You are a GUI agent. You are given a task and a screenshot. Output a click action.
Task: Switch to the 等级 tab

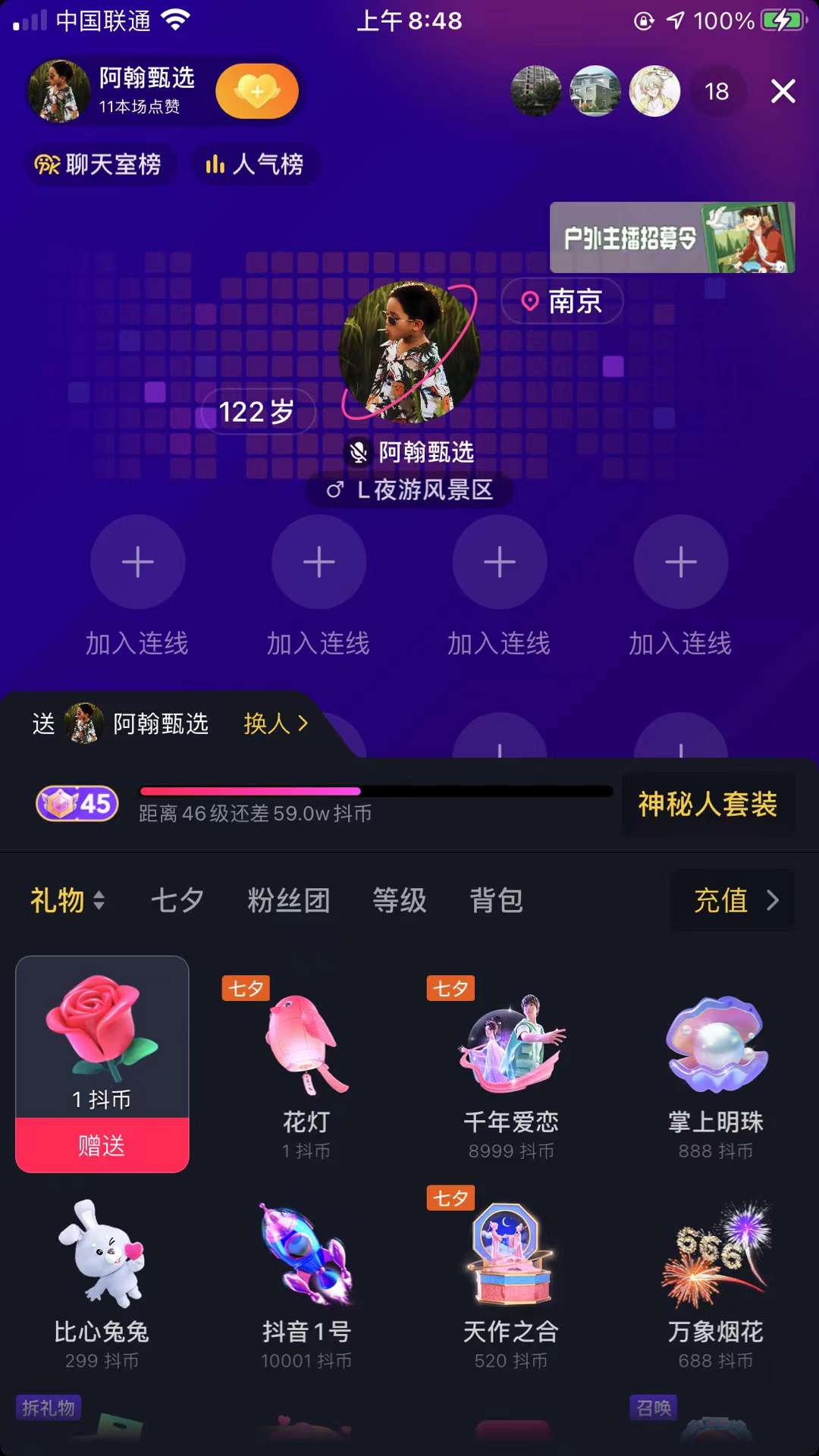pos(399,901)
